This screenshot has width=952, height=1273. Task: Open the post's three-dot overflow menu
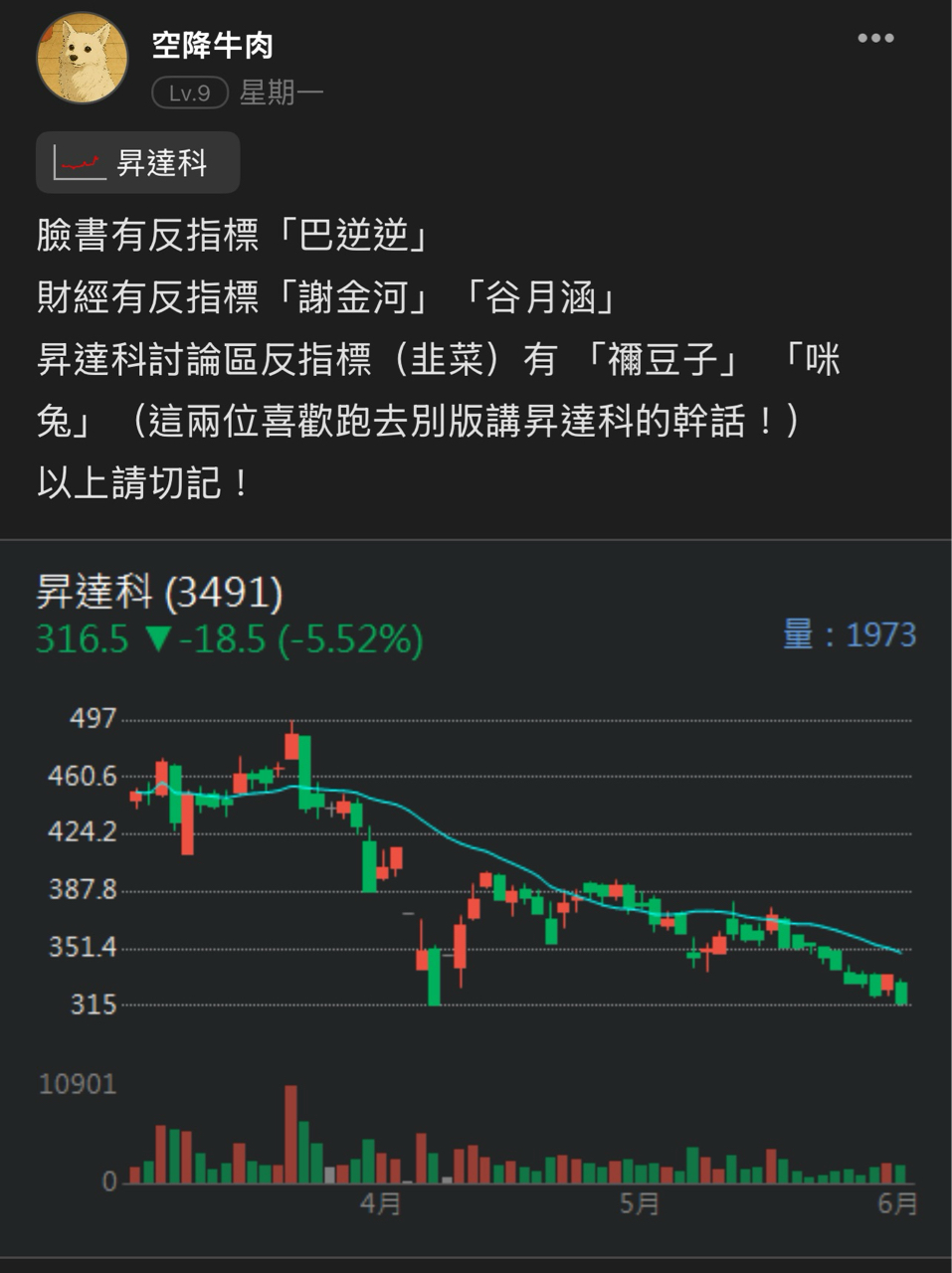(x=874, y=39)
